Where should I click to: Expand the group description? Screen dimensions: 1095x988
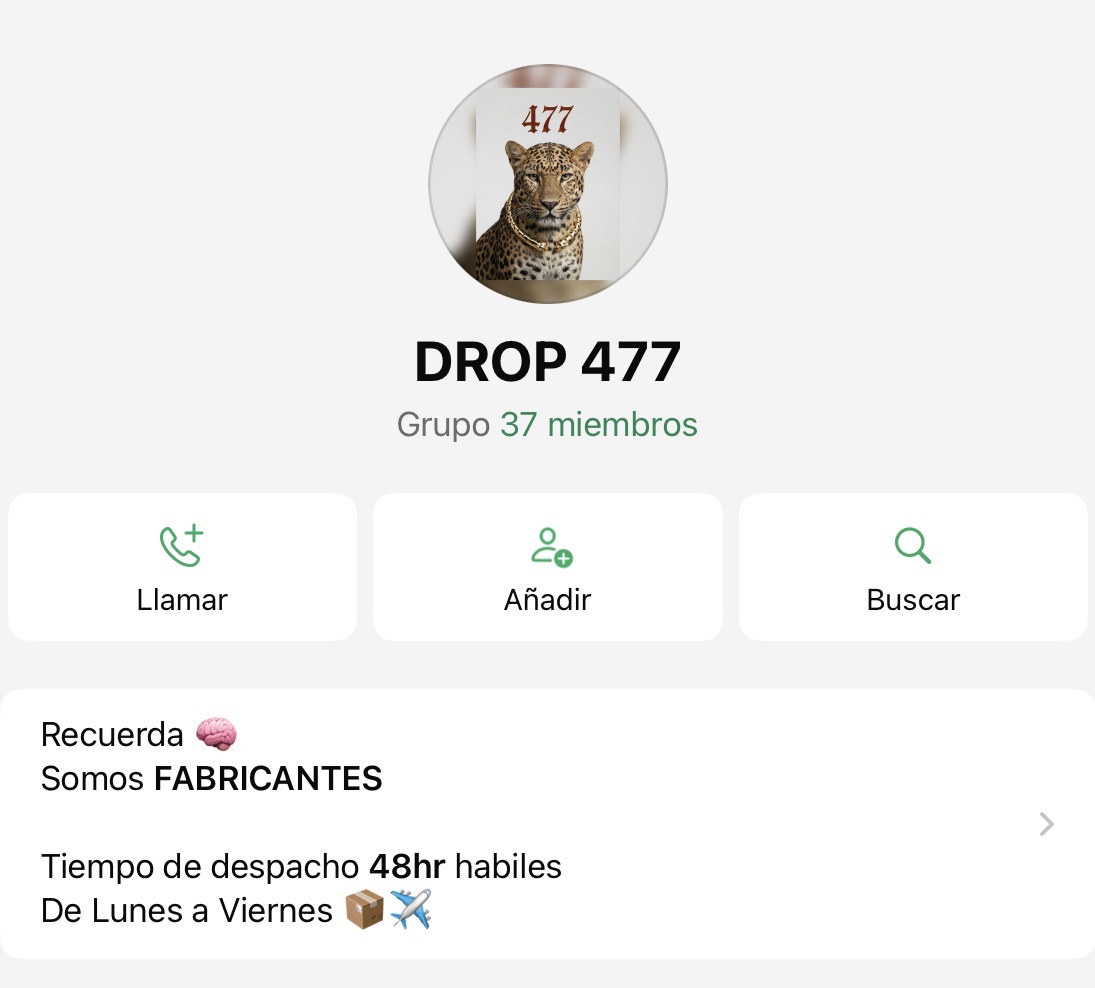tap(1046, 824)
